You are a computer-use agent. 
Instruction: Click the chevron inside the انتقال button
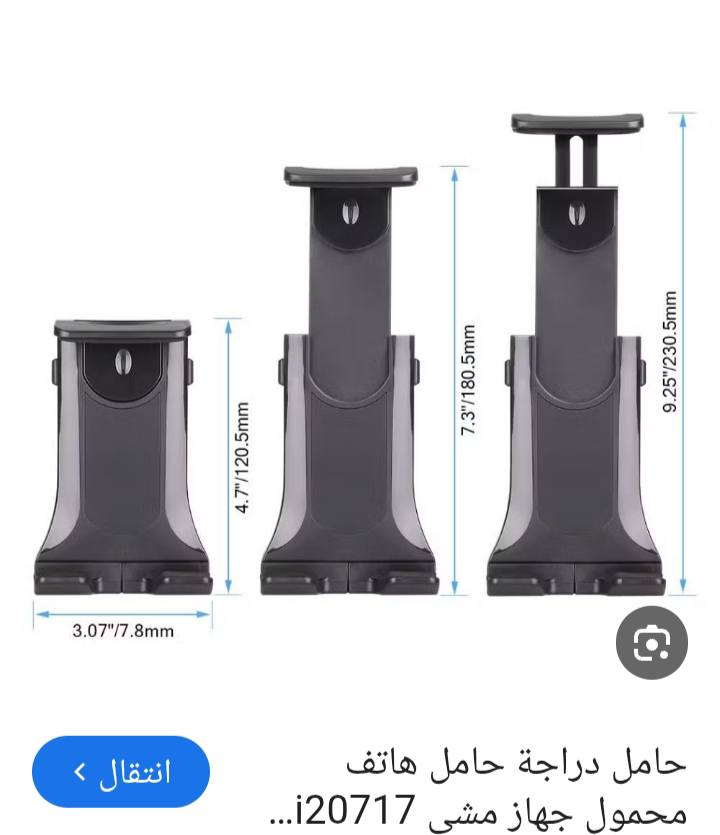pos(76,770)
